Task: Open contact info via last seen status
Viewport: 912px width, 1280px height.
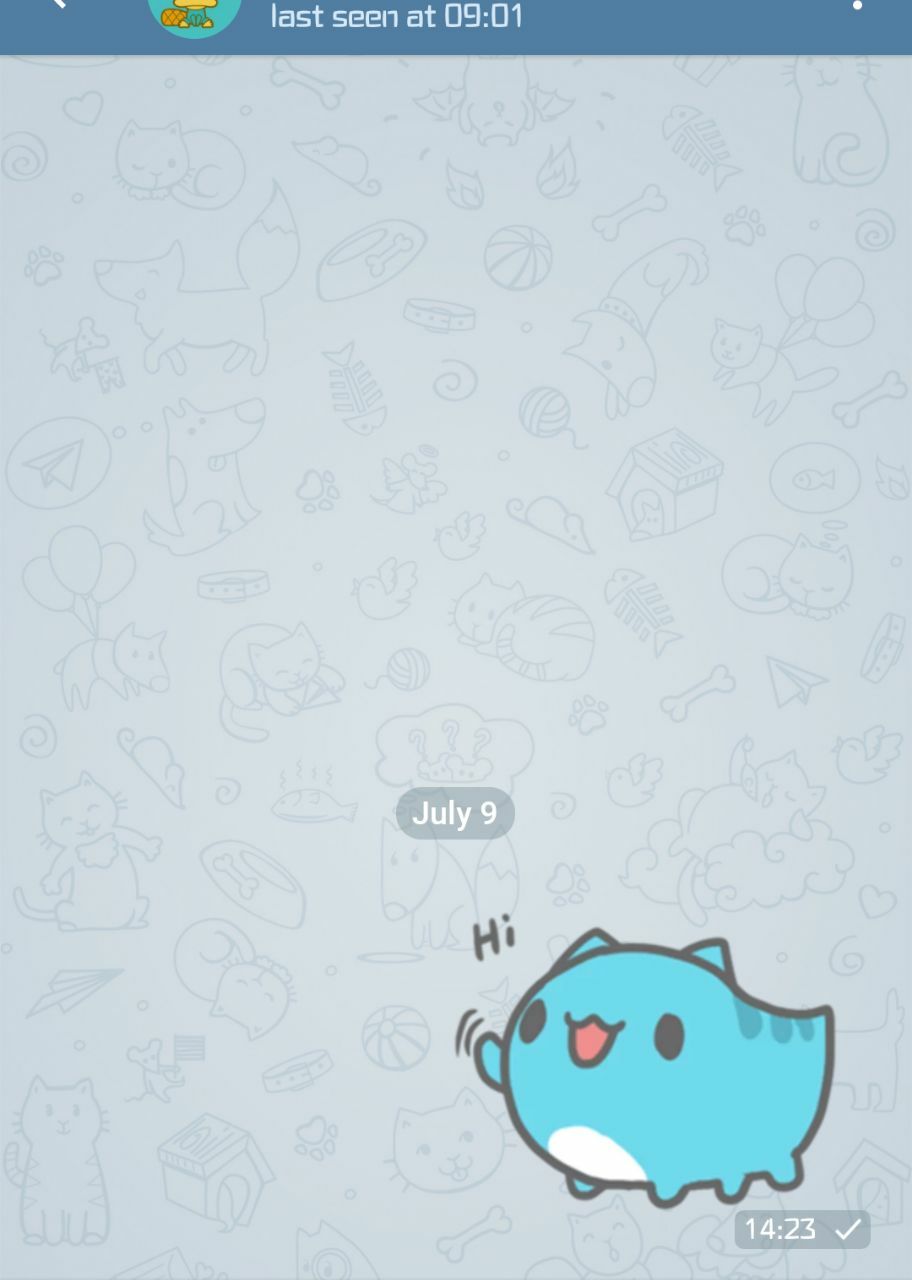Action: (397, 17)
